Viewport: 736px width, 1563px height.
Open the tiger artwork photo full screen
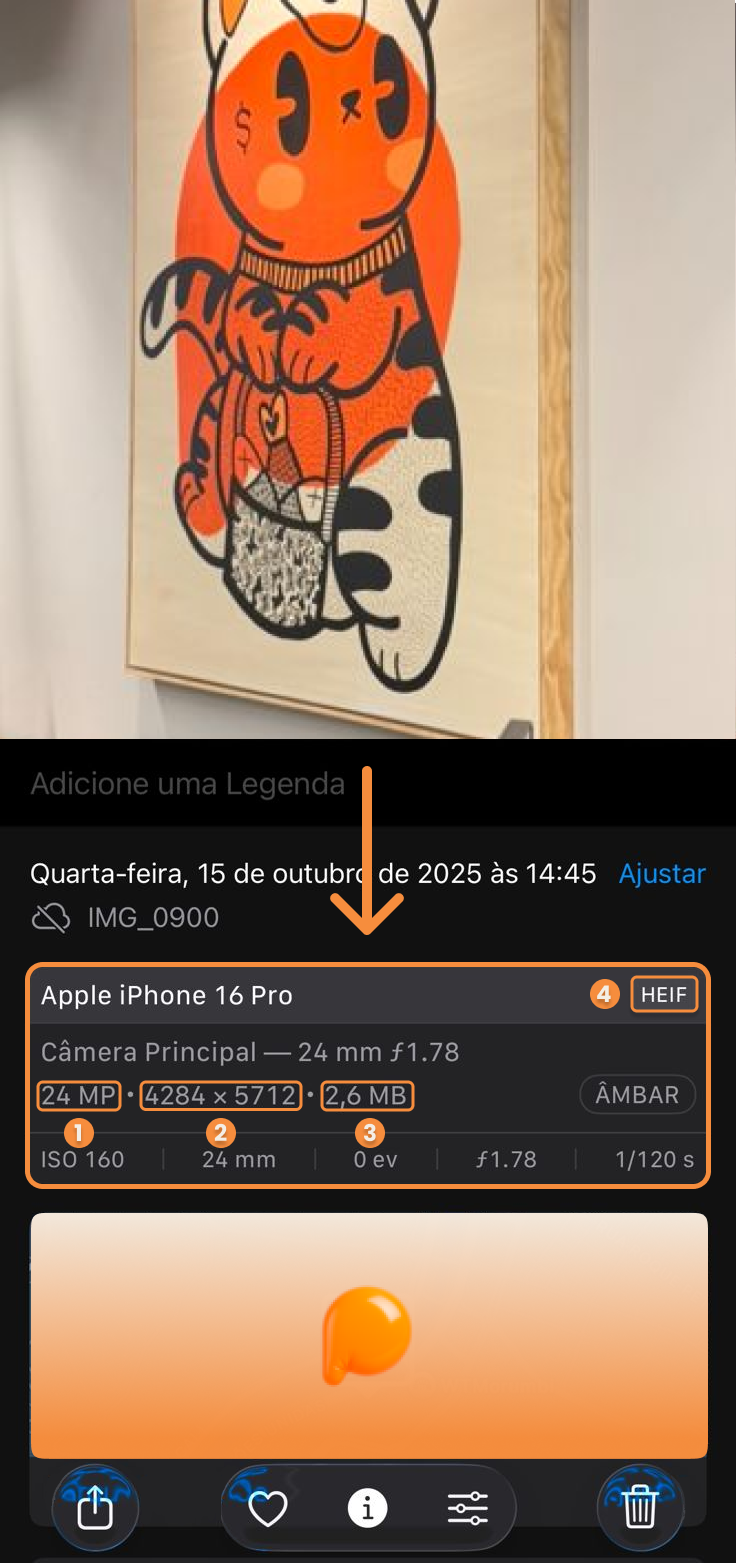point(368,370)
